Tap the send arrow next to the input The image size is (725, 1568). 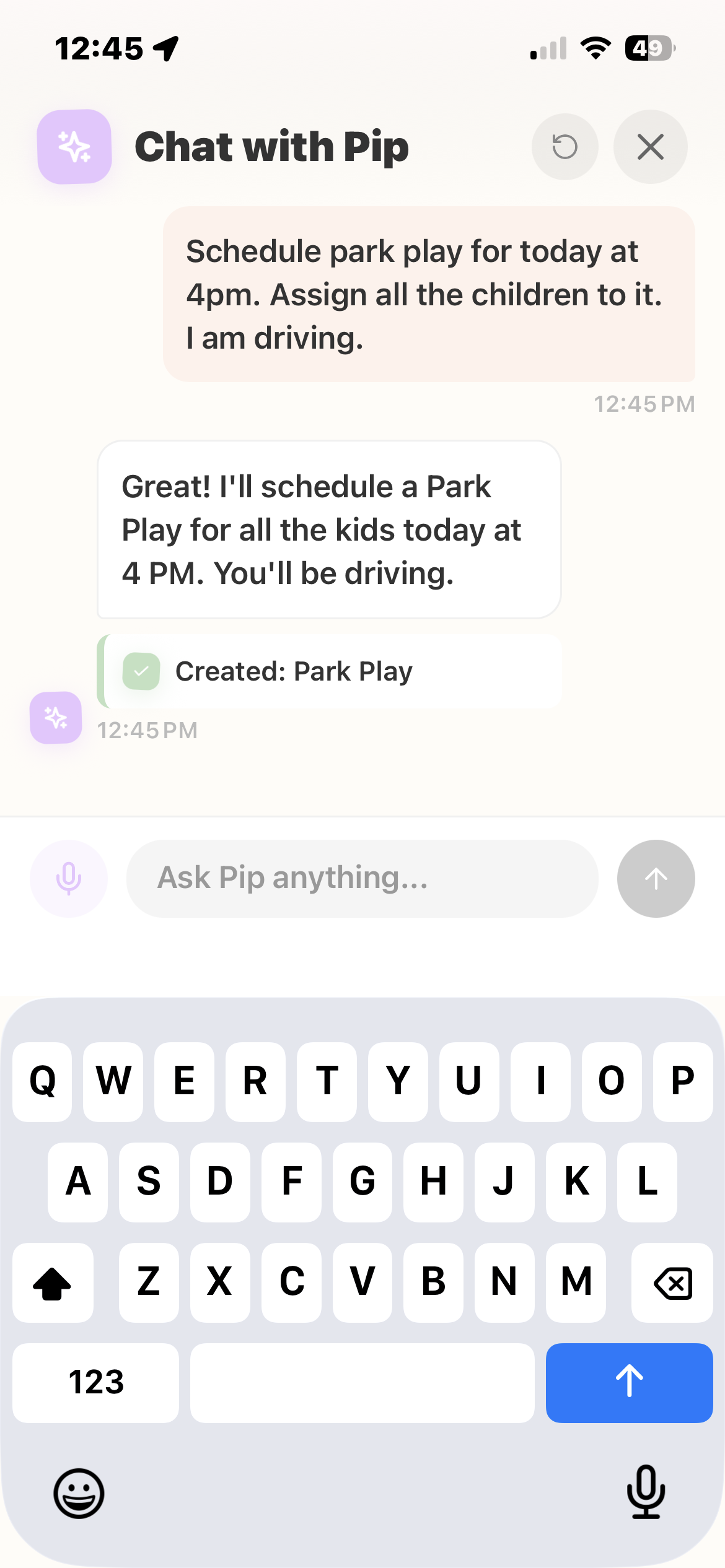click(x=656, y=878)
